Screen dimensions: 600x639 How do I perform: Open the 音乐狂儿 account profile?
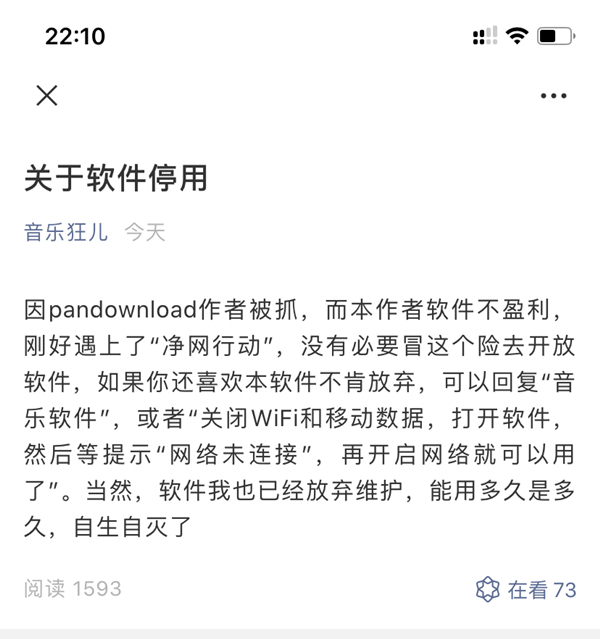pos(66,233)
